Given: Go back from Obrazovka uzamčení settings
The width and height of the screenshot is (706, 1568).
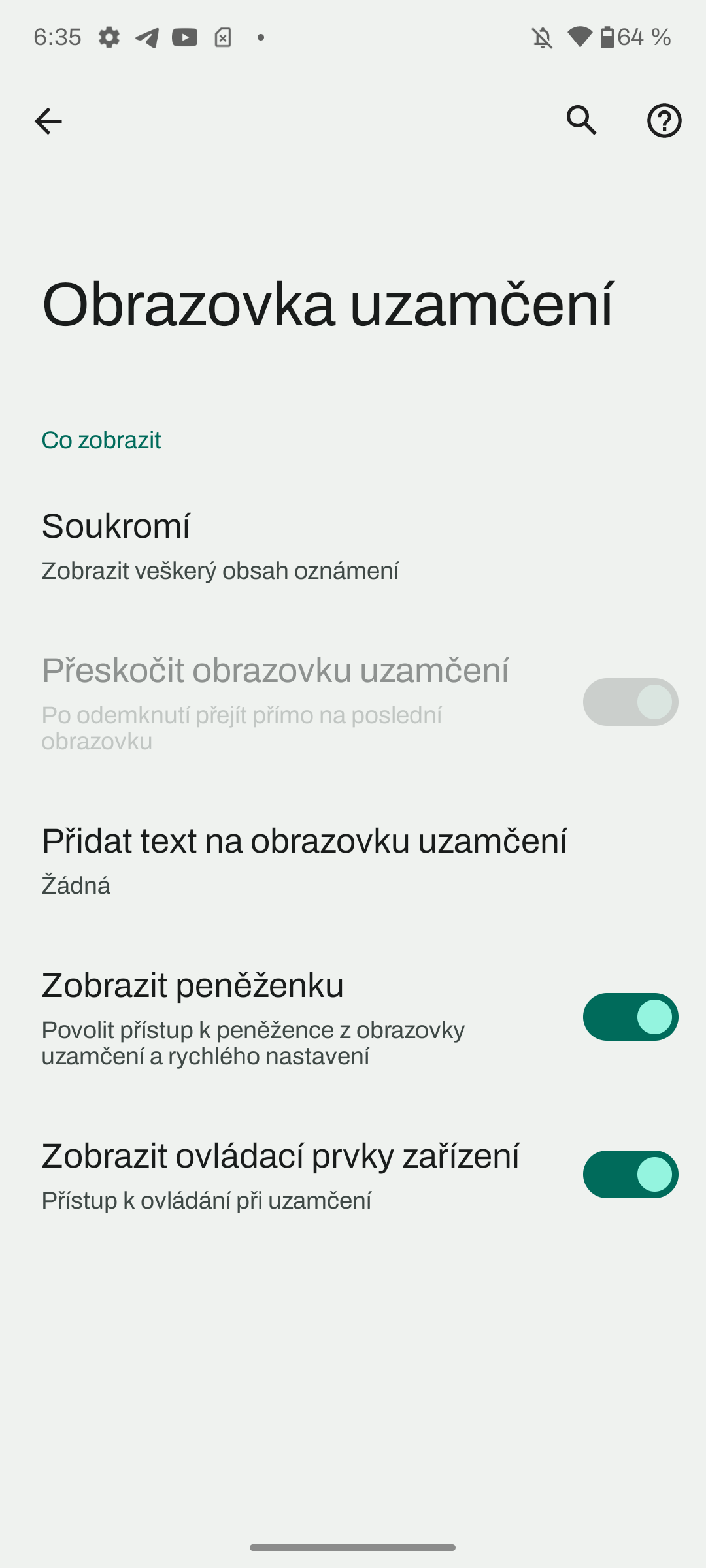Looking at the screenshot, I should (x=48, y=122).
